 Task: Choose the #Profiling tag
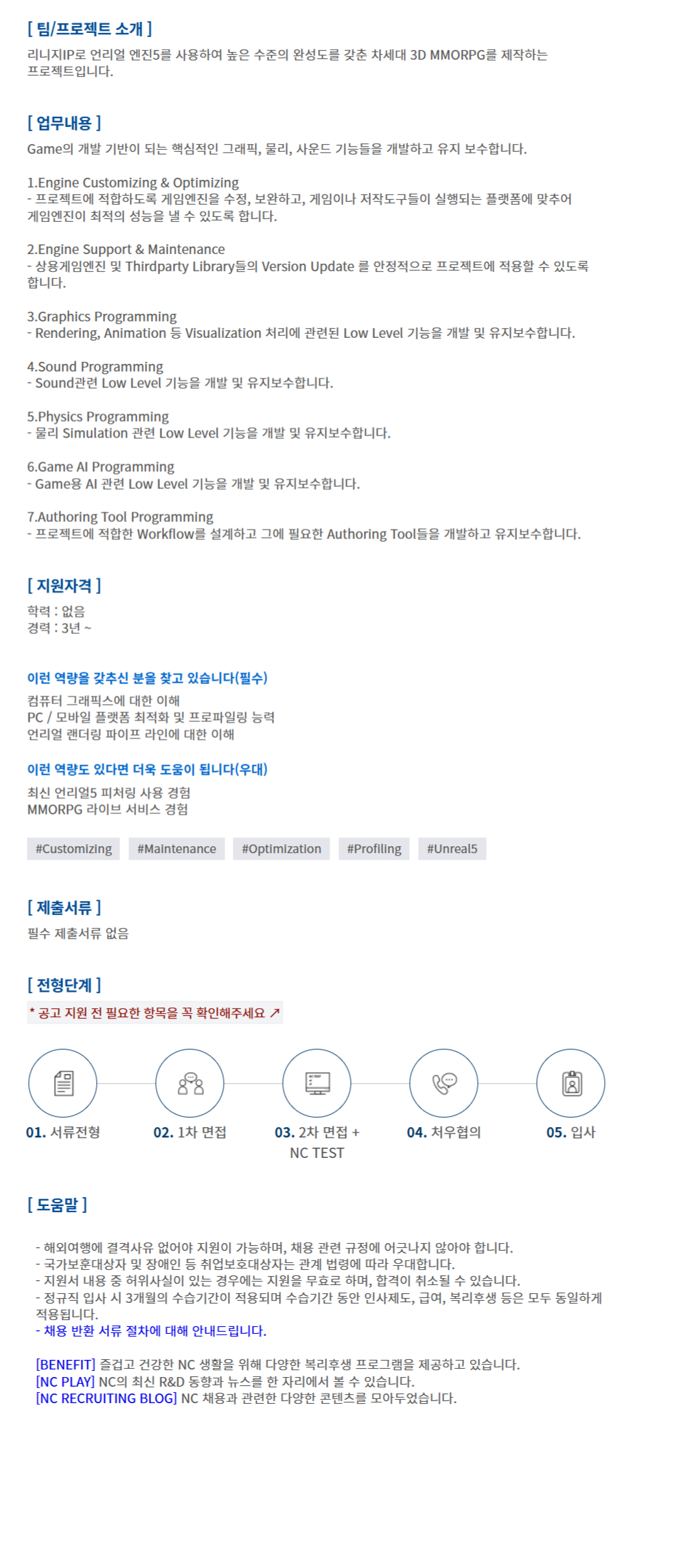tap(373, 848)
